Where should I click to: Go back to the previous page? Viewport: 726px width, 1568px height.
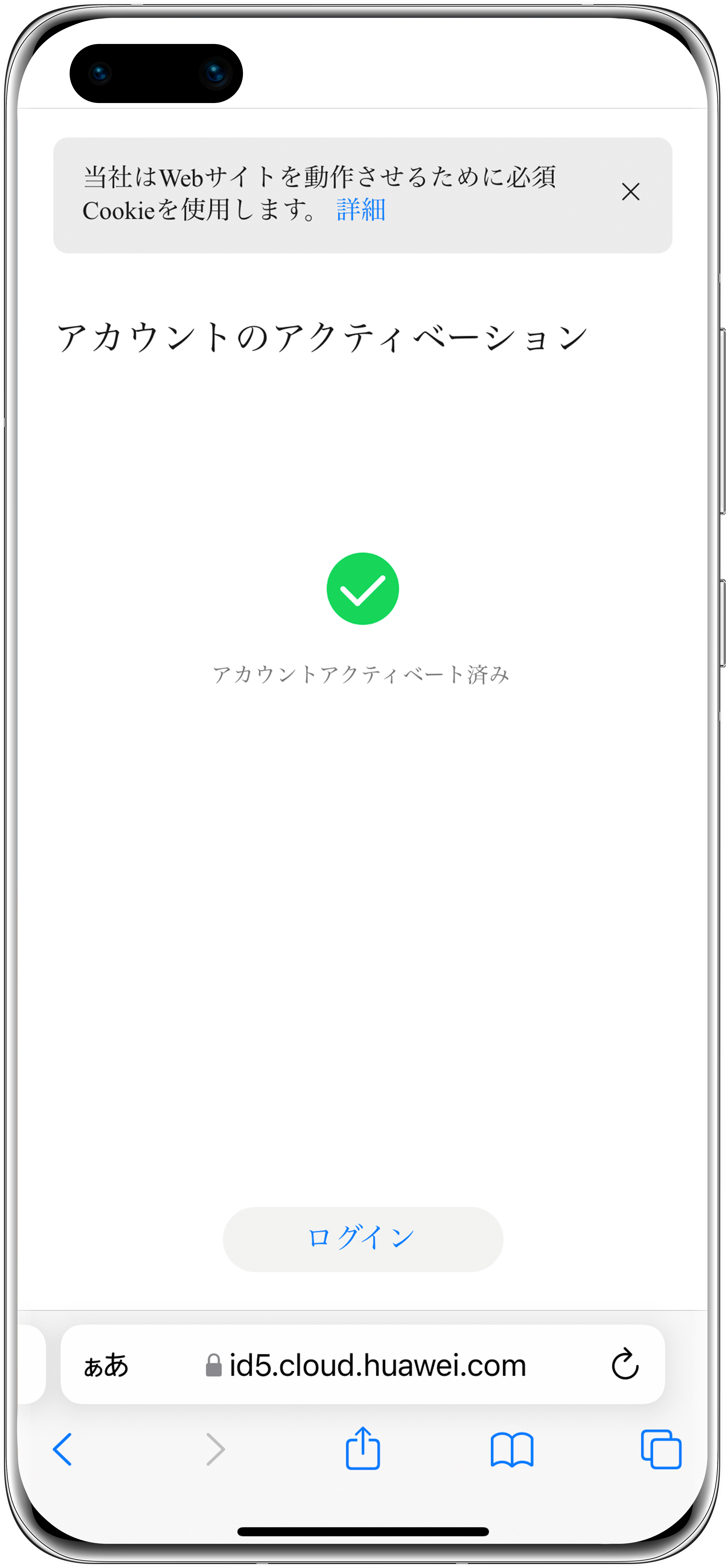pyautogui.click(x=63, y=1449)
